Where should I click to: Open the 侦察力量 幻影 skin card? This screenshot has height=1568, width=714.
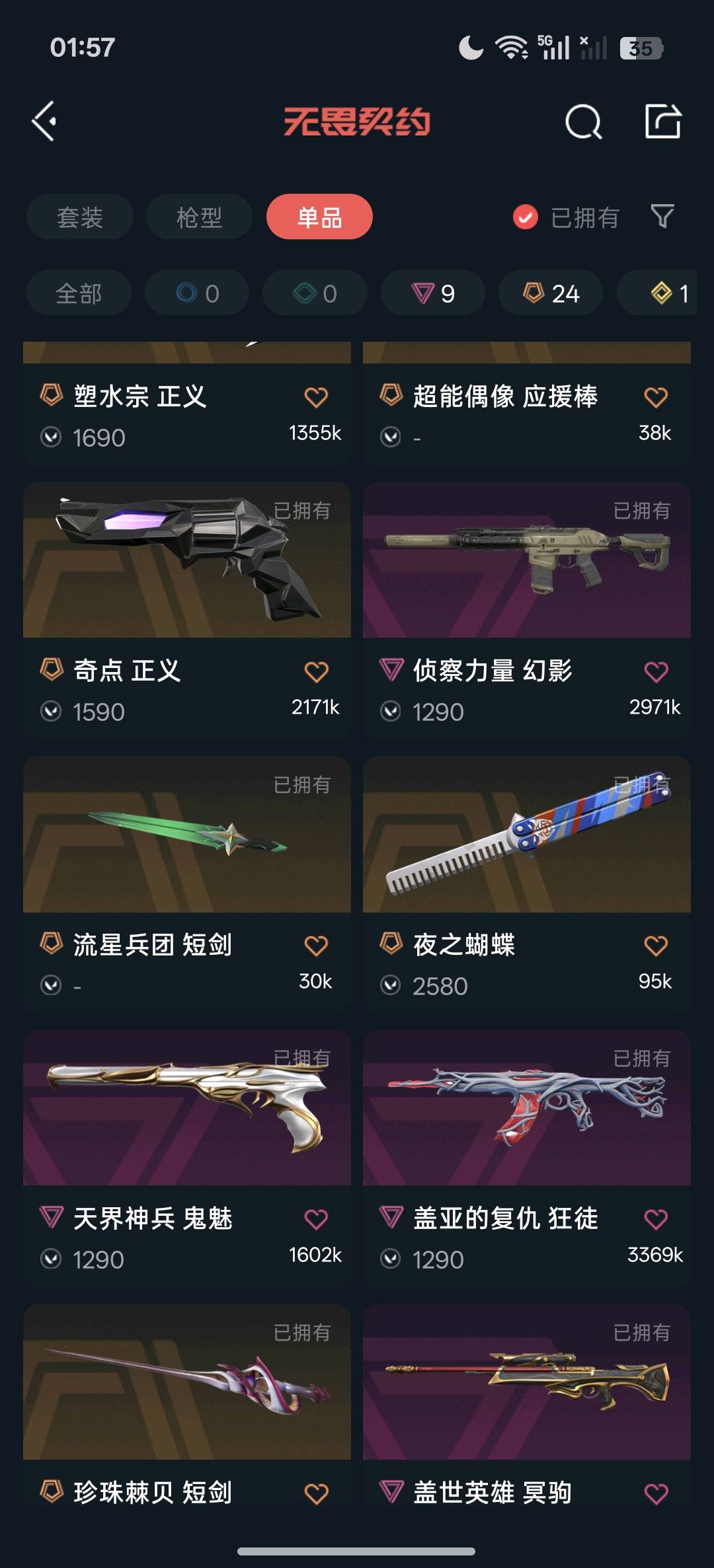[x=527, y=610]
